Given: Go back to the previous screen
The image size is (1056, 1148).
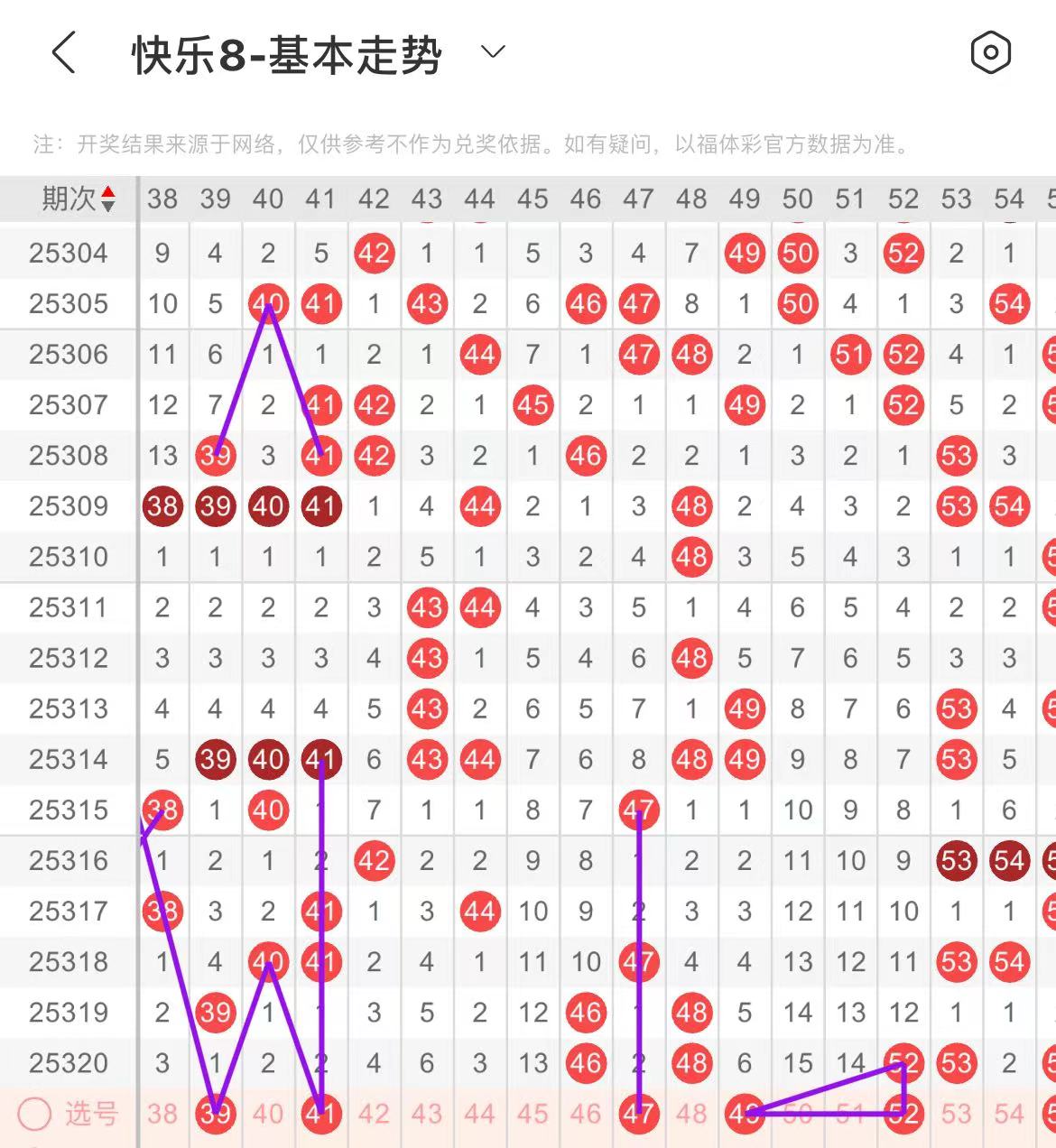Looking at the screenshot, I should 63,53.
